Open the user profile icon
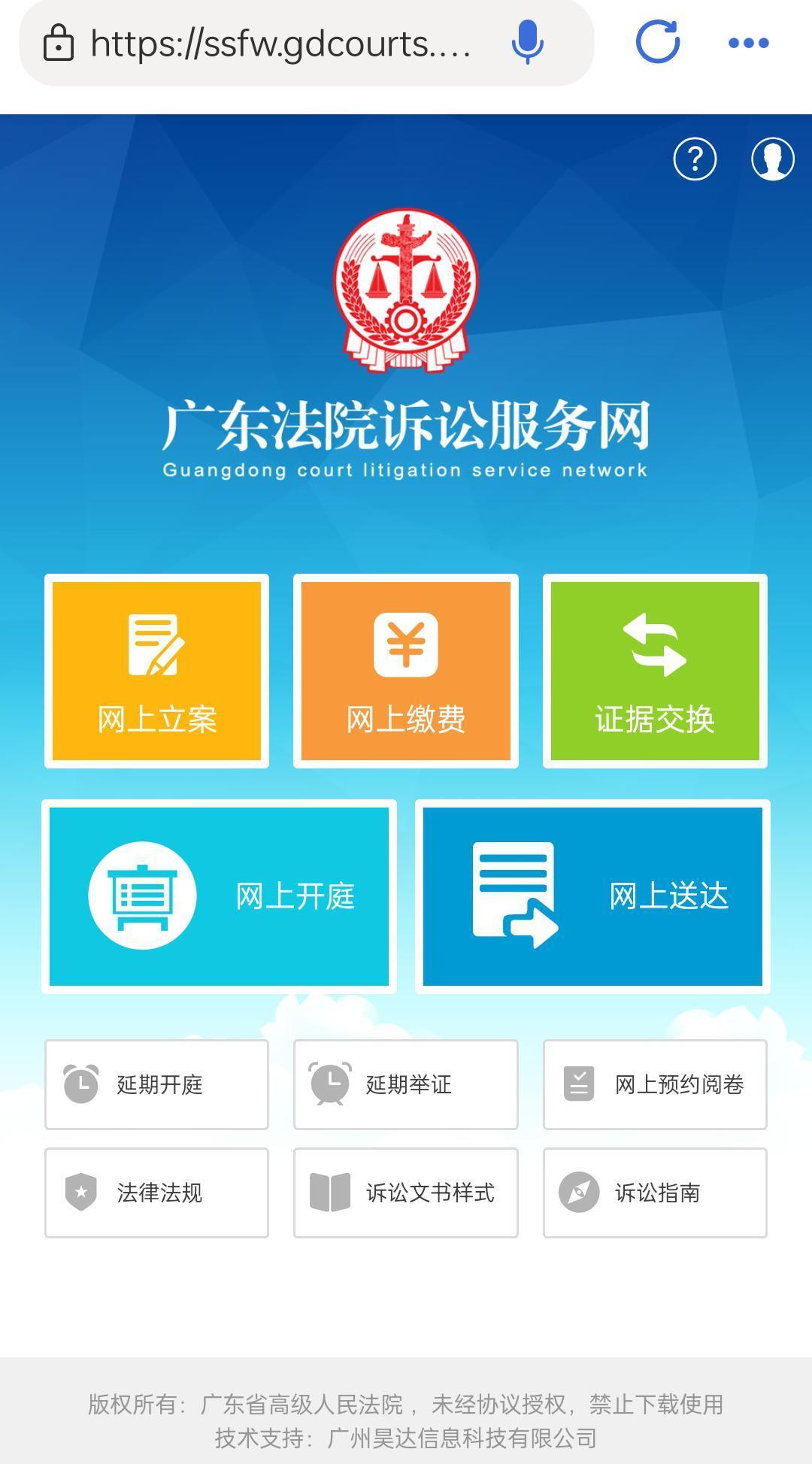The image size is (812, 1464). pyautogui.click(x=772, y=159)
